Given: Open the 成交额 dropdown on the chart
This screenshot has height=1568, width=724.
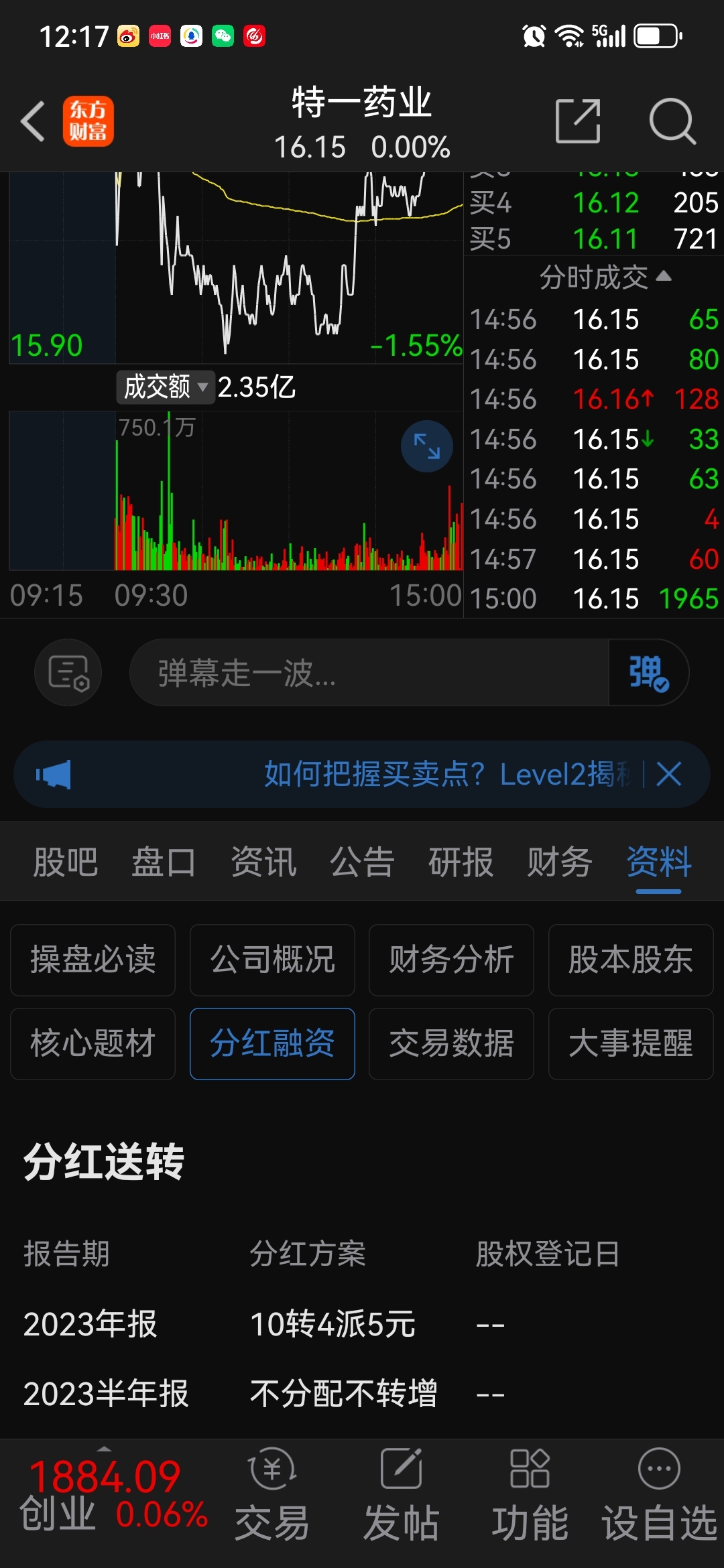Looking at the screenshot, I should (x=164, y=387).
